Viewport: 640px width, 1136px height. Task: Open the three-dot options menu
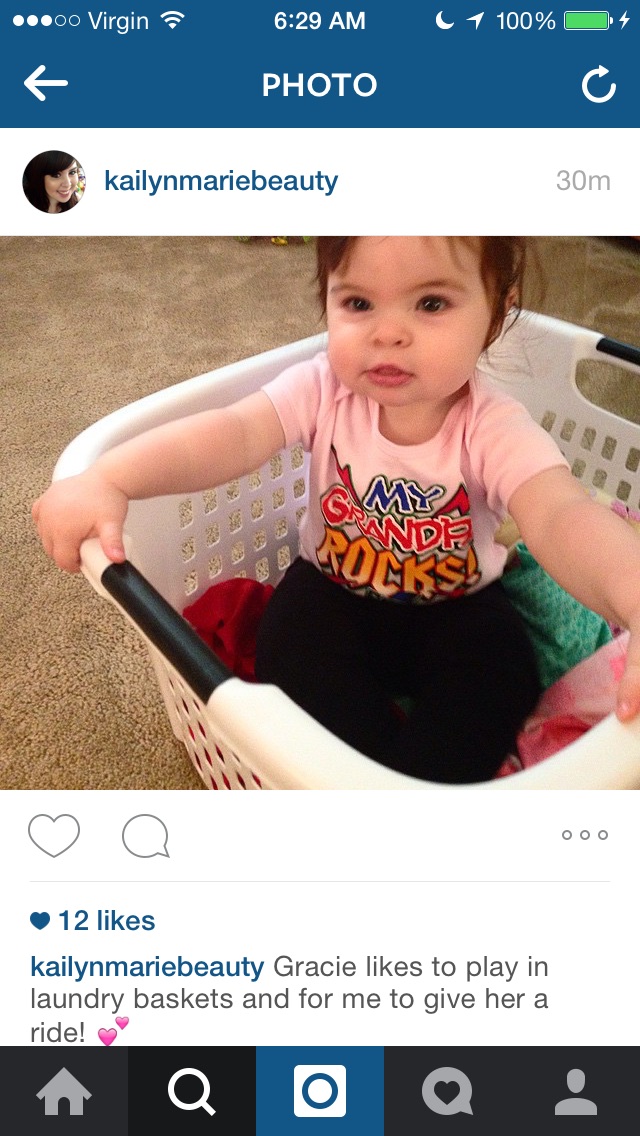[x=584, y=835]
